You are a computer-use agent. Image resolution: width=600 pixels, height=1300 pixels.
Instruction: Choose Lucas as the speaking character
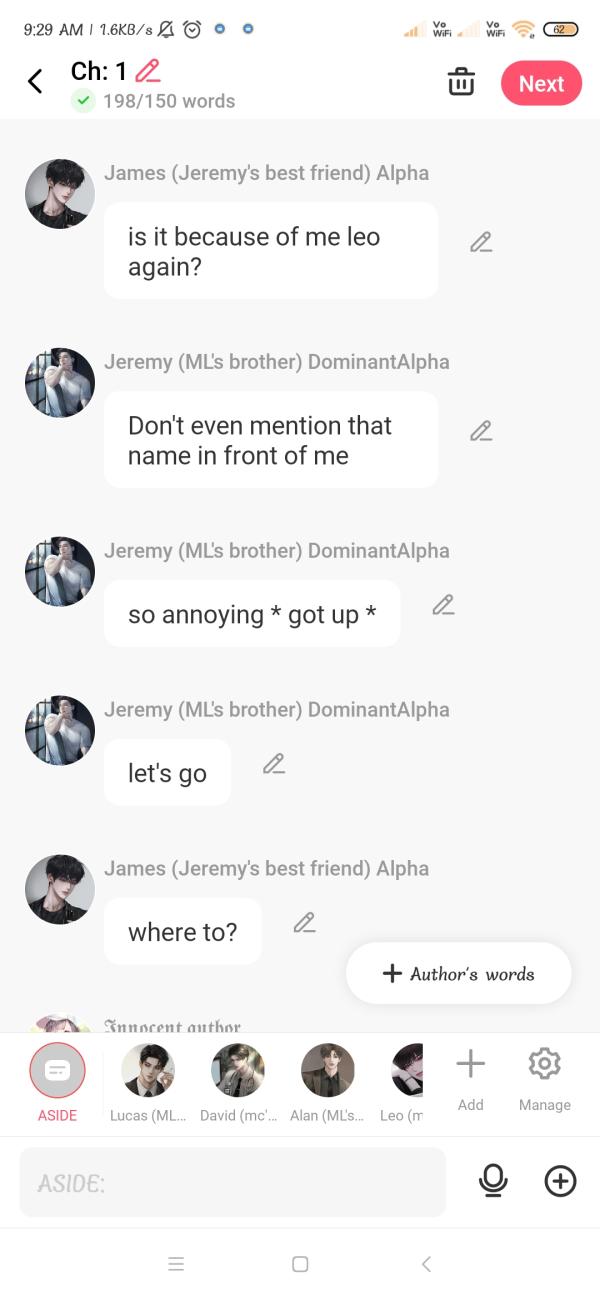click(148, 1071)
